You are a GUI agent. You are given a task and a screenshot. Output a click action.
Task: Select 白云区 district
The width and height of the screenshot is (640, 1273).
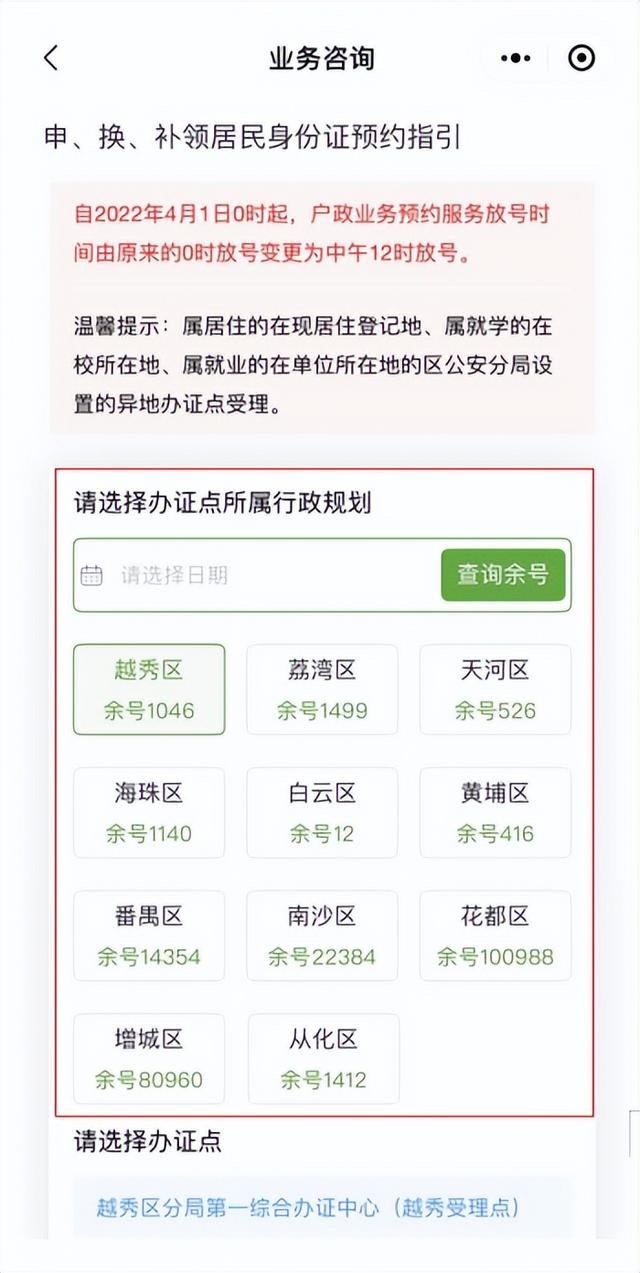pyautogui.click(x=322, y=813)
